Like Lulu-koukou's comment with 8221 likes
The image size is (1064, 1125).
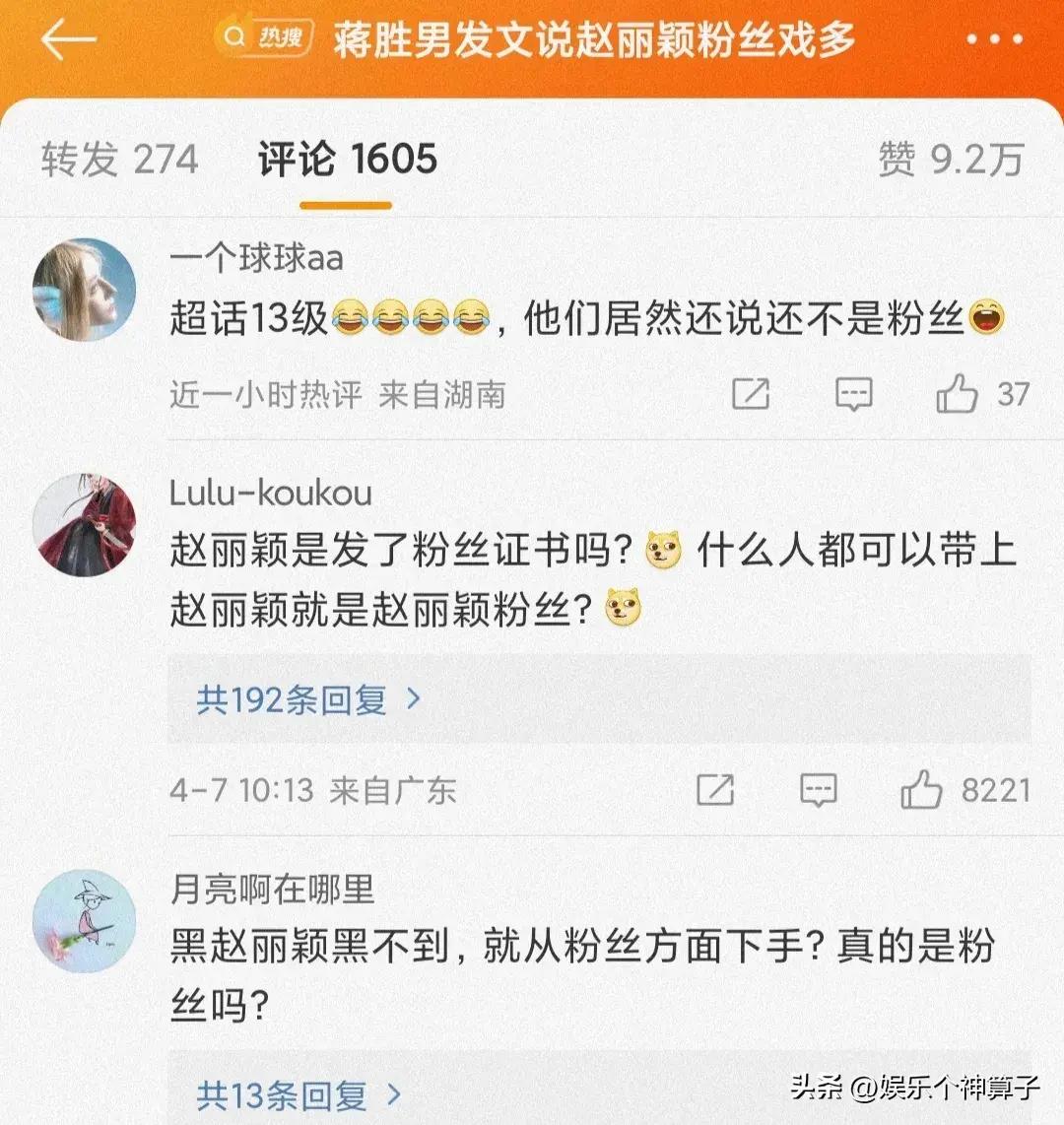click(x=922, y=790)
